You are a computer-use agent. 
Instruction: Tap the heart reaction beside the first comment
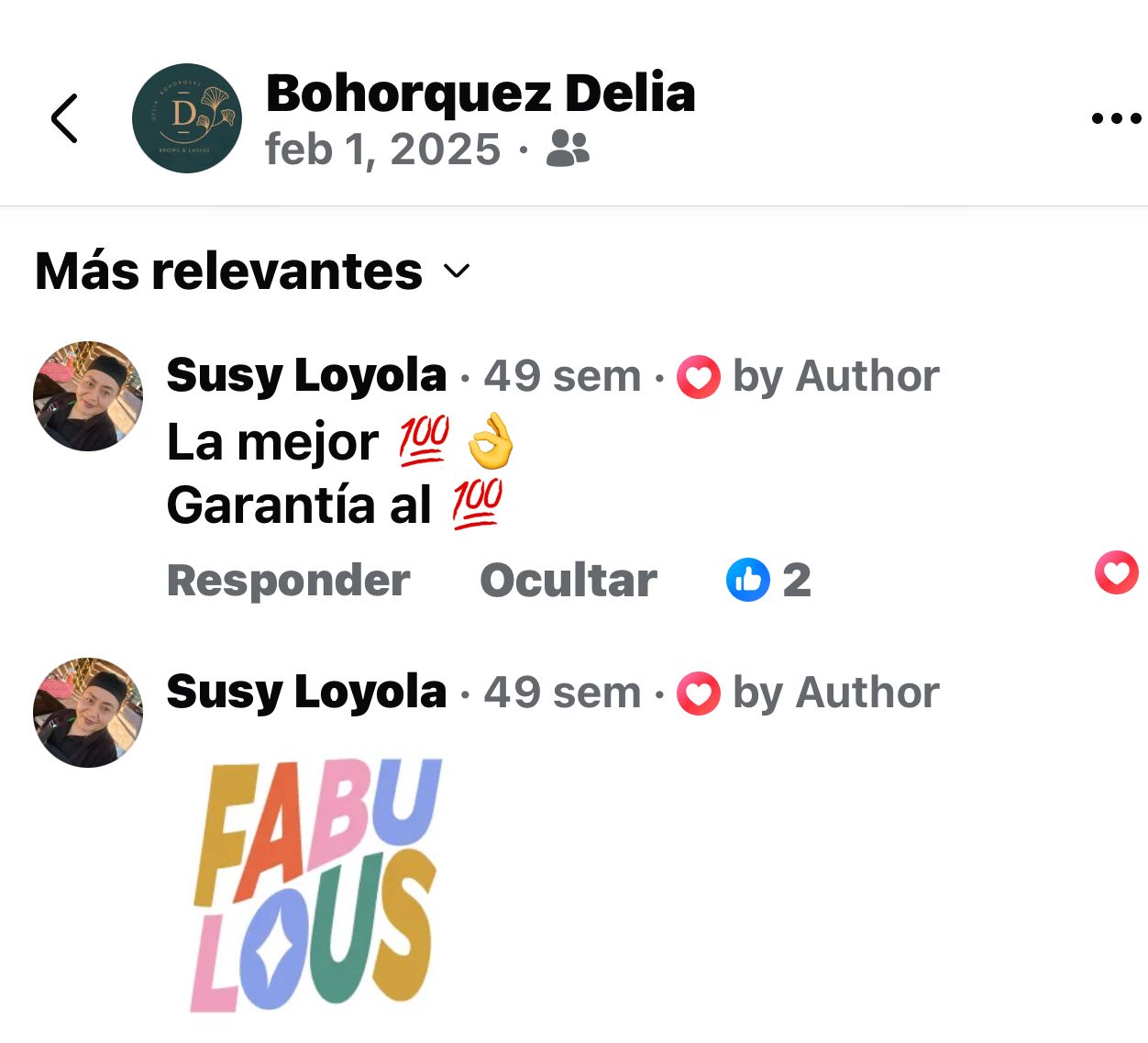point(1116,573)
